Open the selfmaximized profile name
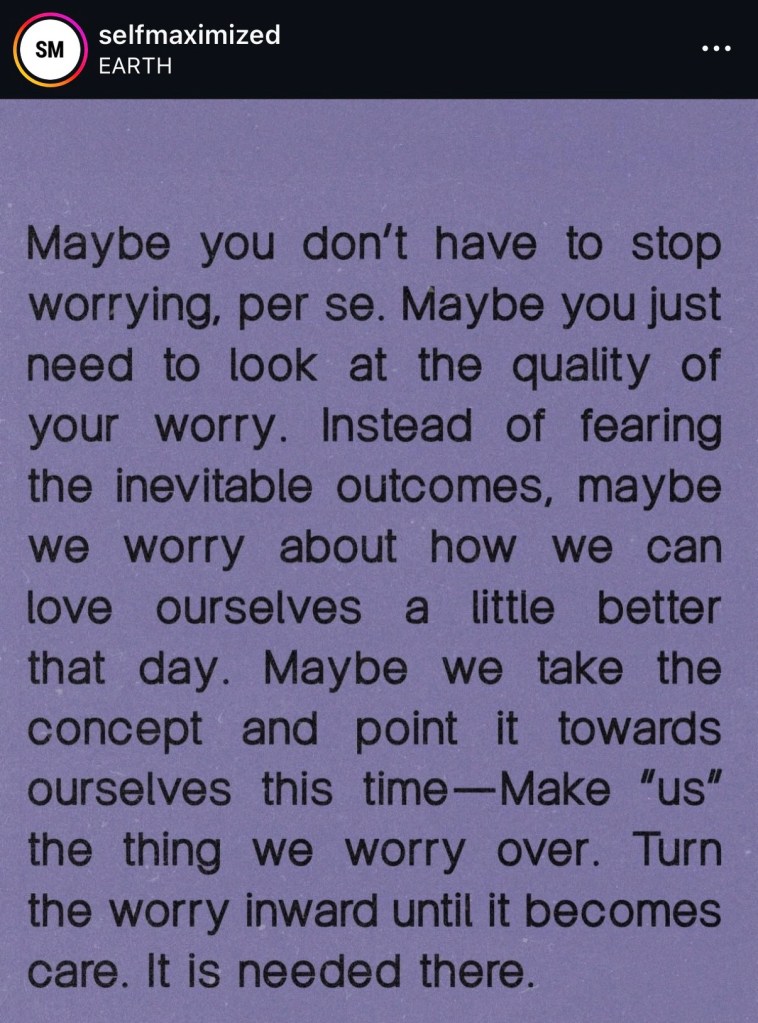758x1023 pixels. click(189, 35)
